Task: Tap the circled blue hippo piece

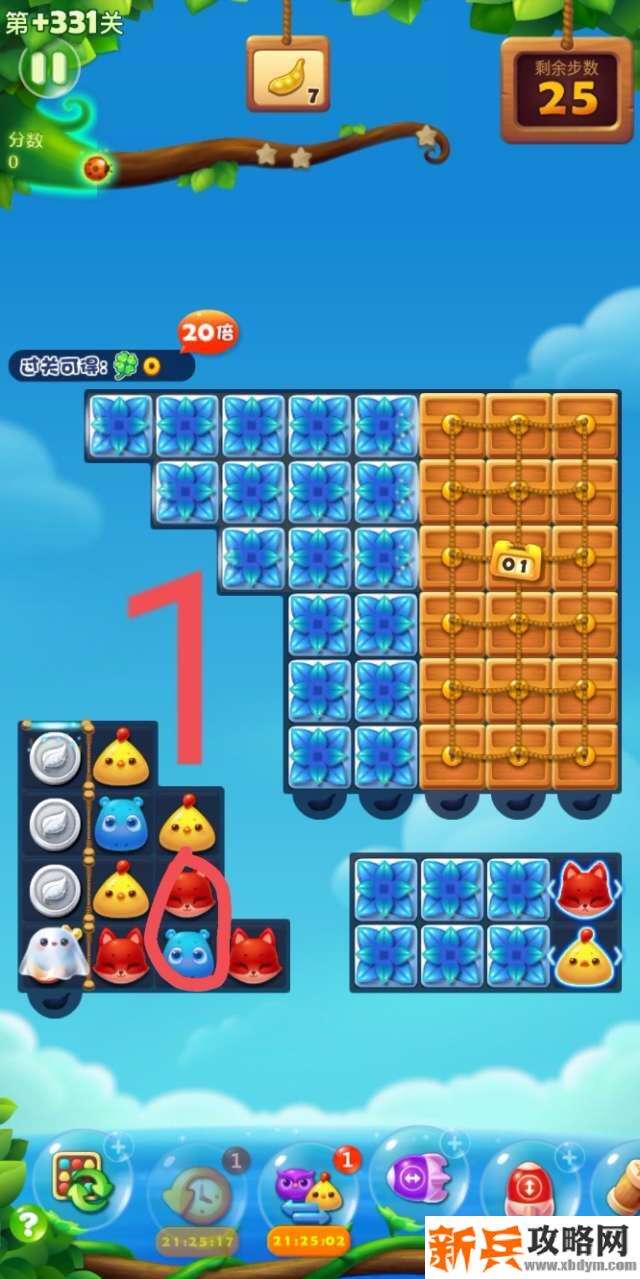Action: point(186,954)
